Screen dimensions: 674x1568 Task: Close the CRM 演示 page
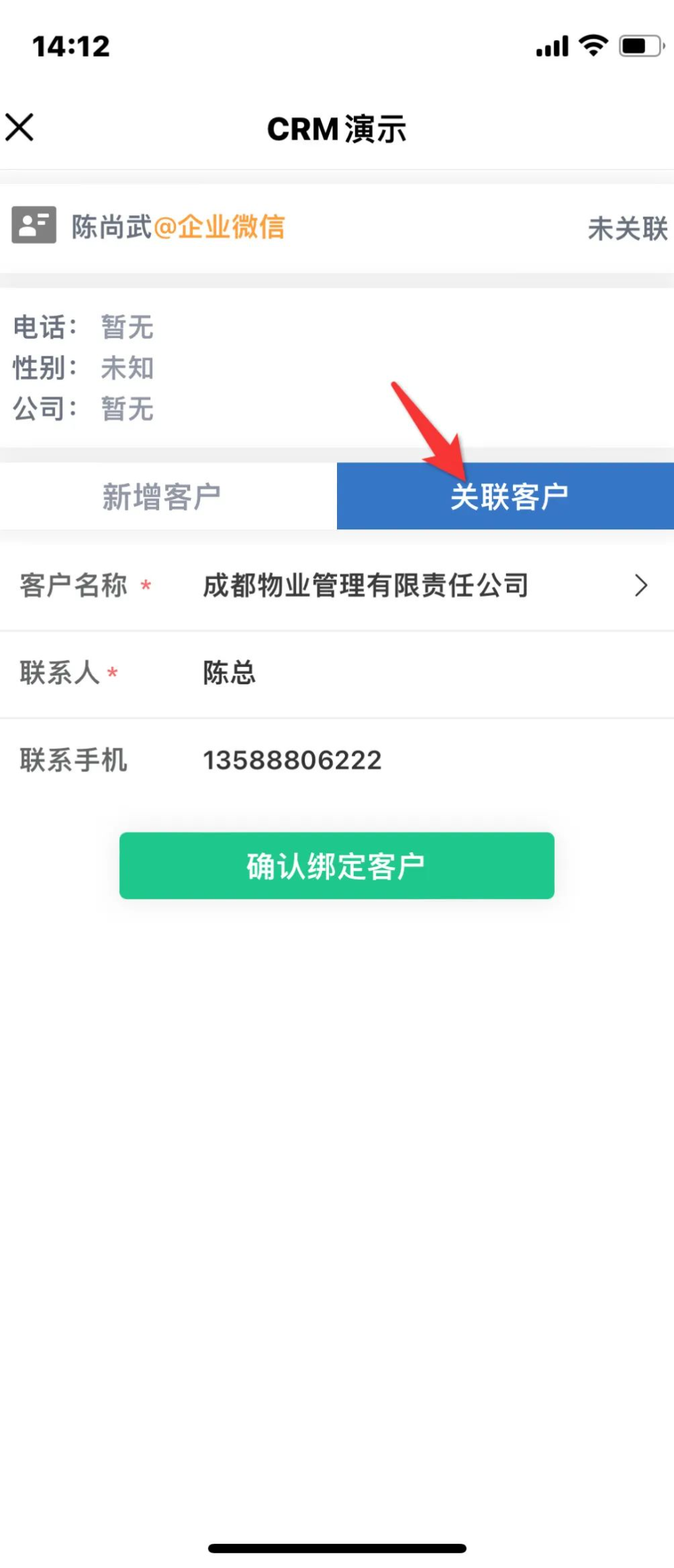tap(20, 127)
